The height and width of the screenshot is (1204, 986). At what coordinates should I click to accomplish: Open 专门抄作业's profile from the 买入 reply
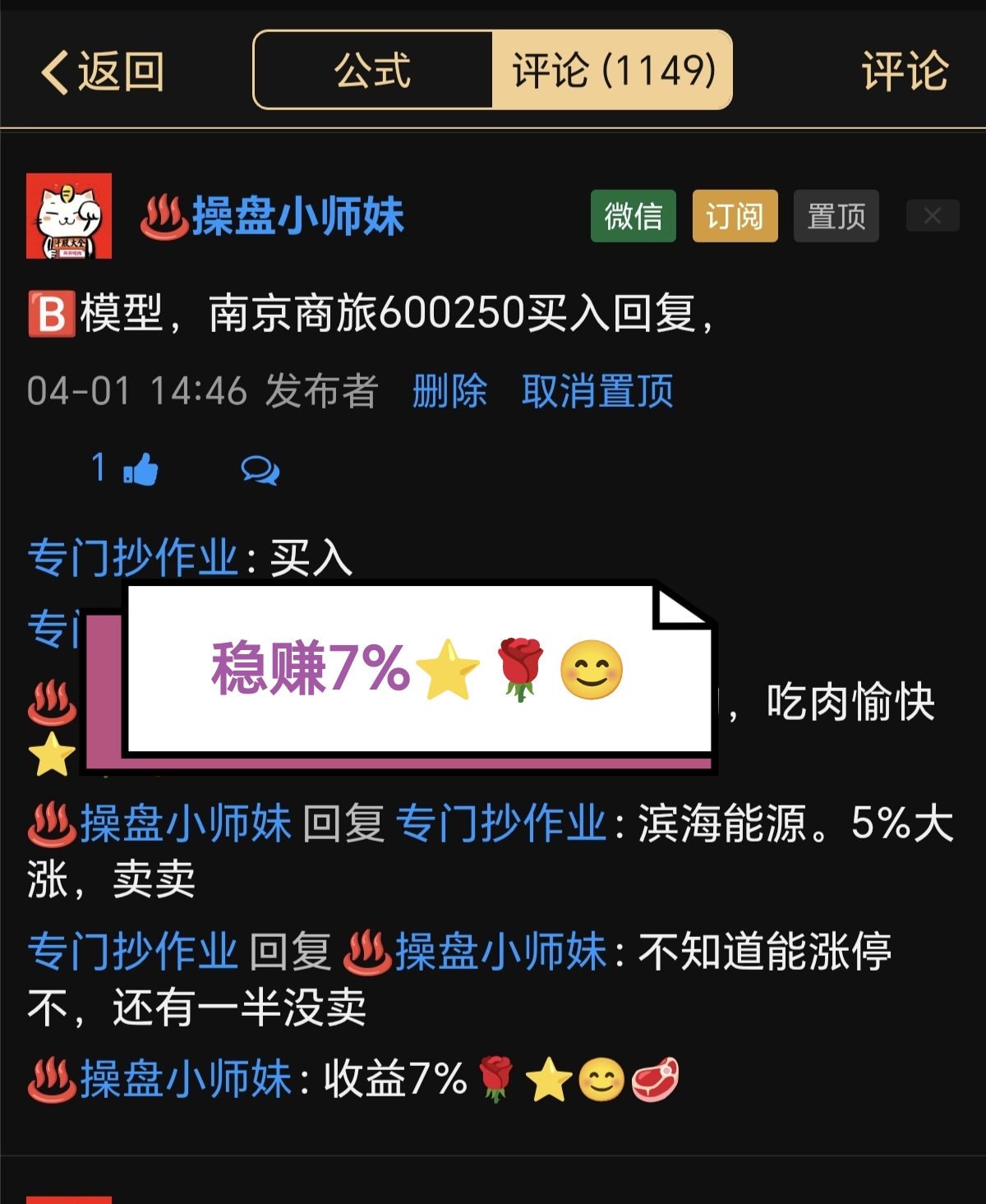[132, 559]
